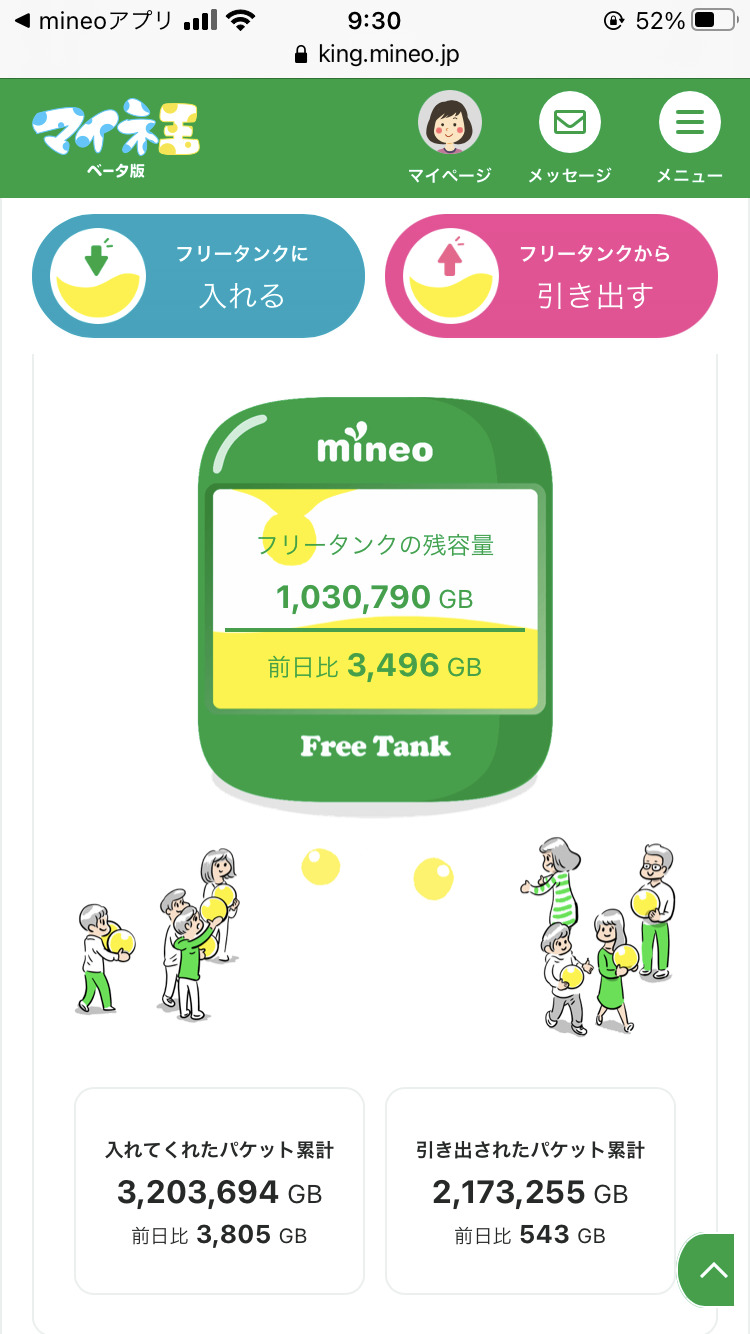Open マイページ profile page
Viewport: 750px width, 1334px height.
click(x=449, y=138)
